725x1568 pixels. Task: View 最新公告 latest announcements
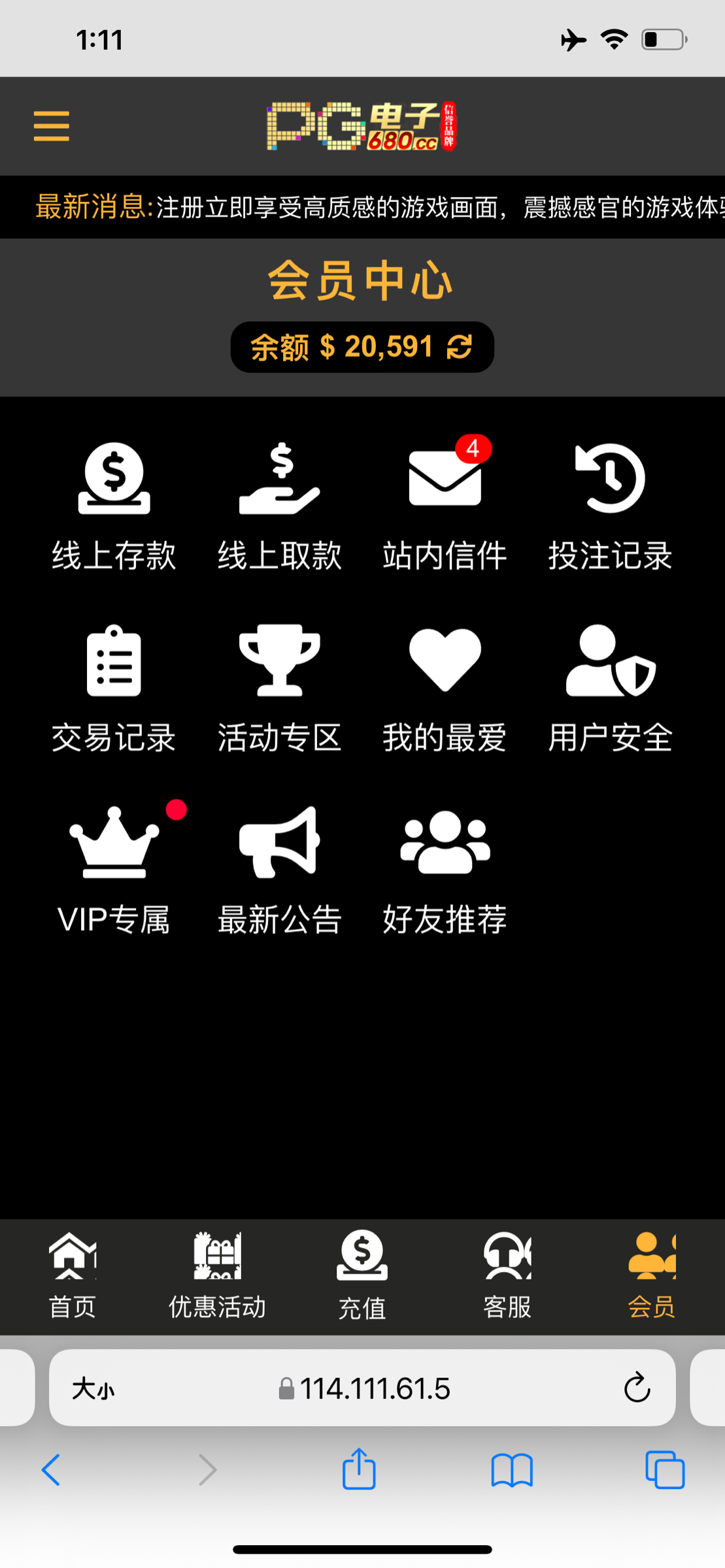[x=279, y=870]
